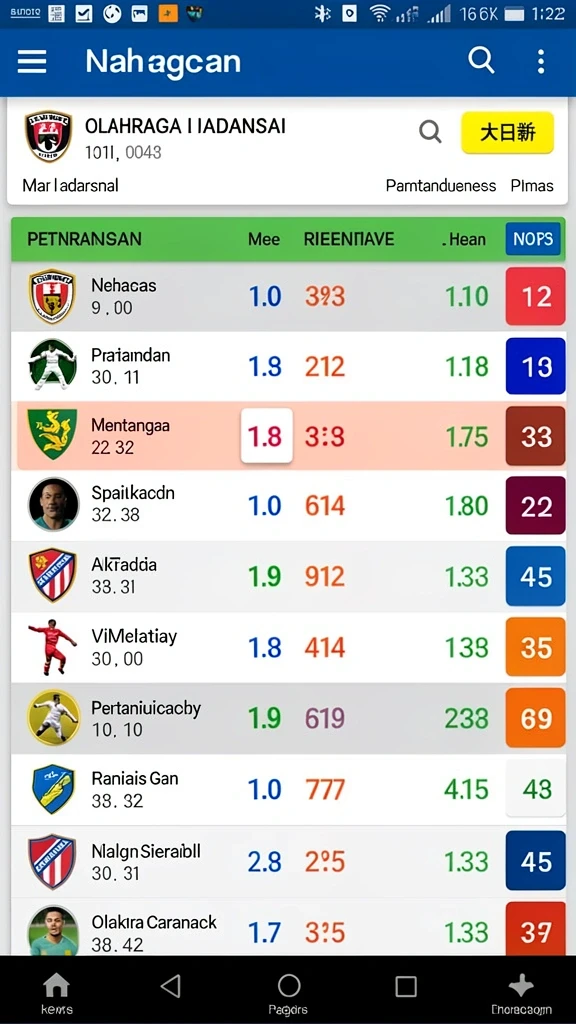Image resolution: width=576 pixels, height=1024 pixels.
Task: Tap the search icon in the app bar
Action: (481, 61)
